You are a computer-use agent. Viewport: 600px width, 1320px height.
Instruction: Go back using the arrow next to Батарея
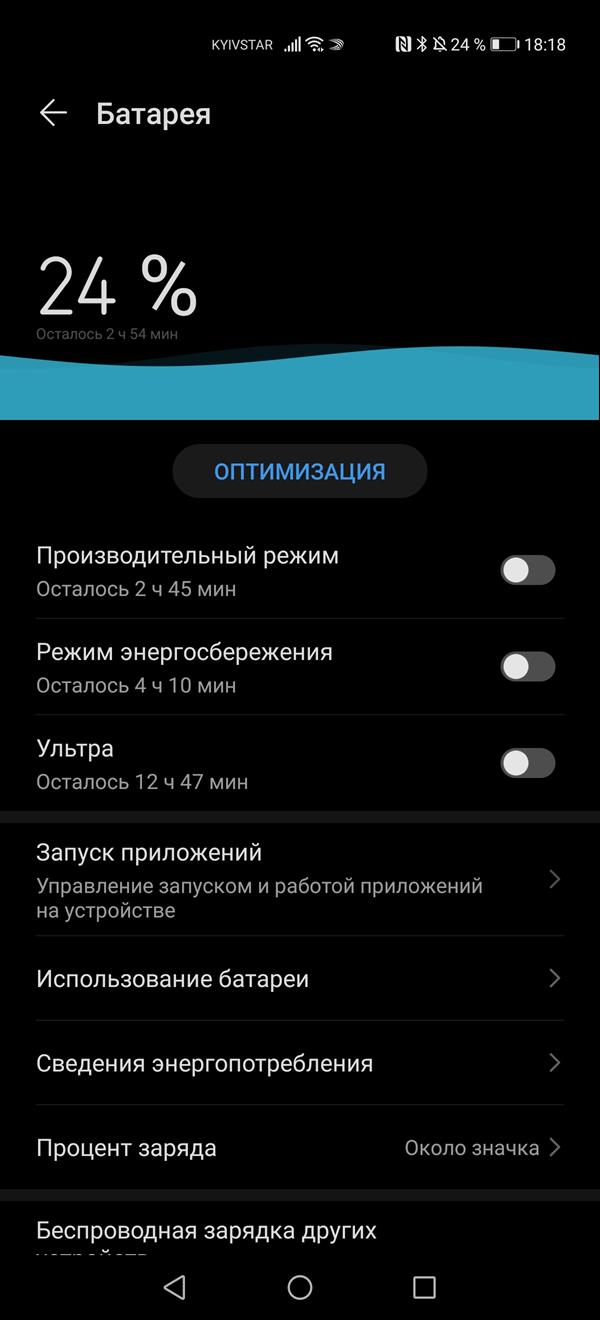[53, 113]
